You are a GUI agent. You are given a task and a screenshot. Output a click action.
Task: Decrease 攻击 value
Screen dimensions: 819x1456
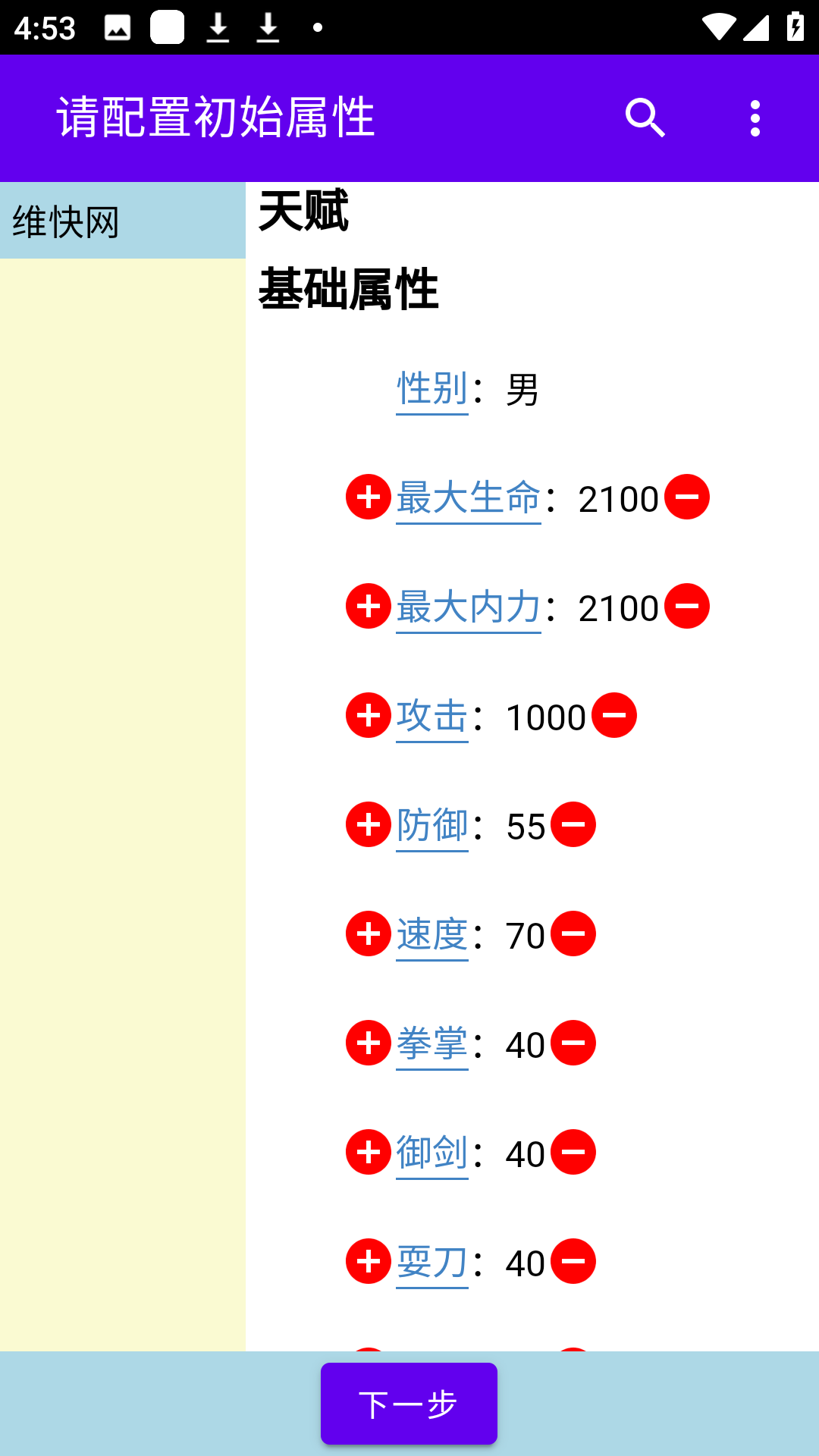614,715
